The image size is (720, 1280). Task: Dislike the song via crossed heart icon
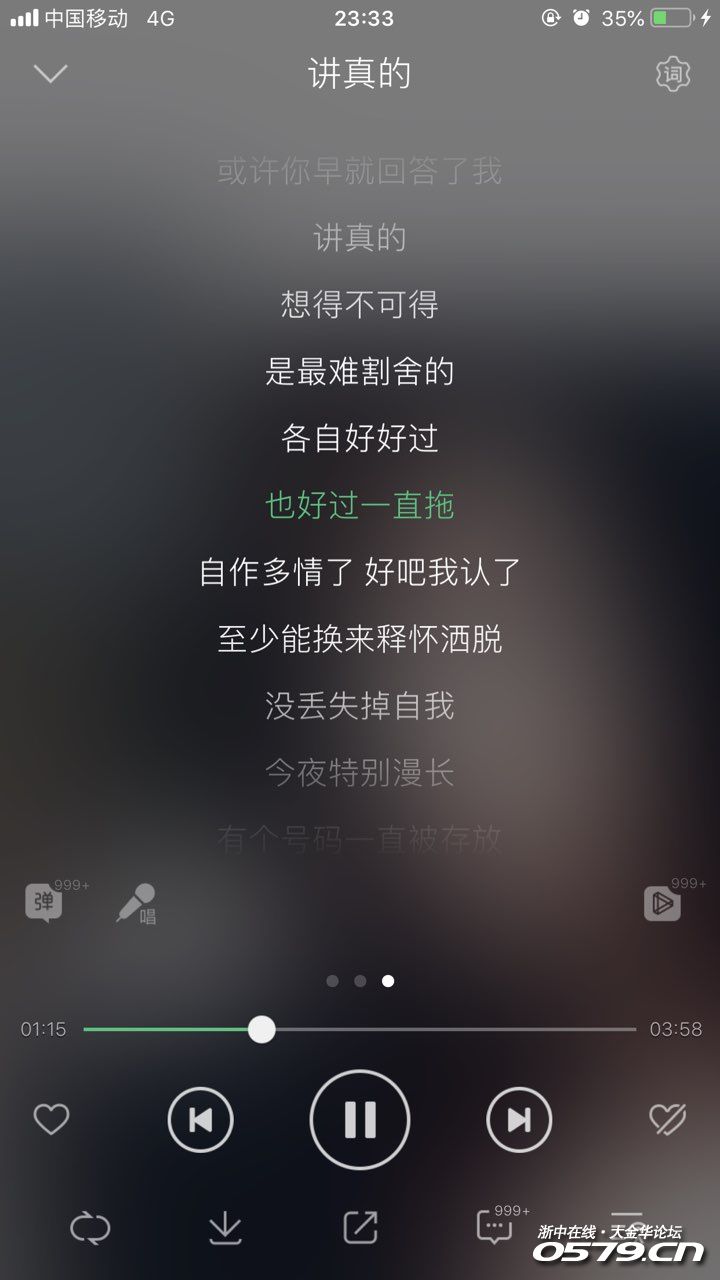670,1120
